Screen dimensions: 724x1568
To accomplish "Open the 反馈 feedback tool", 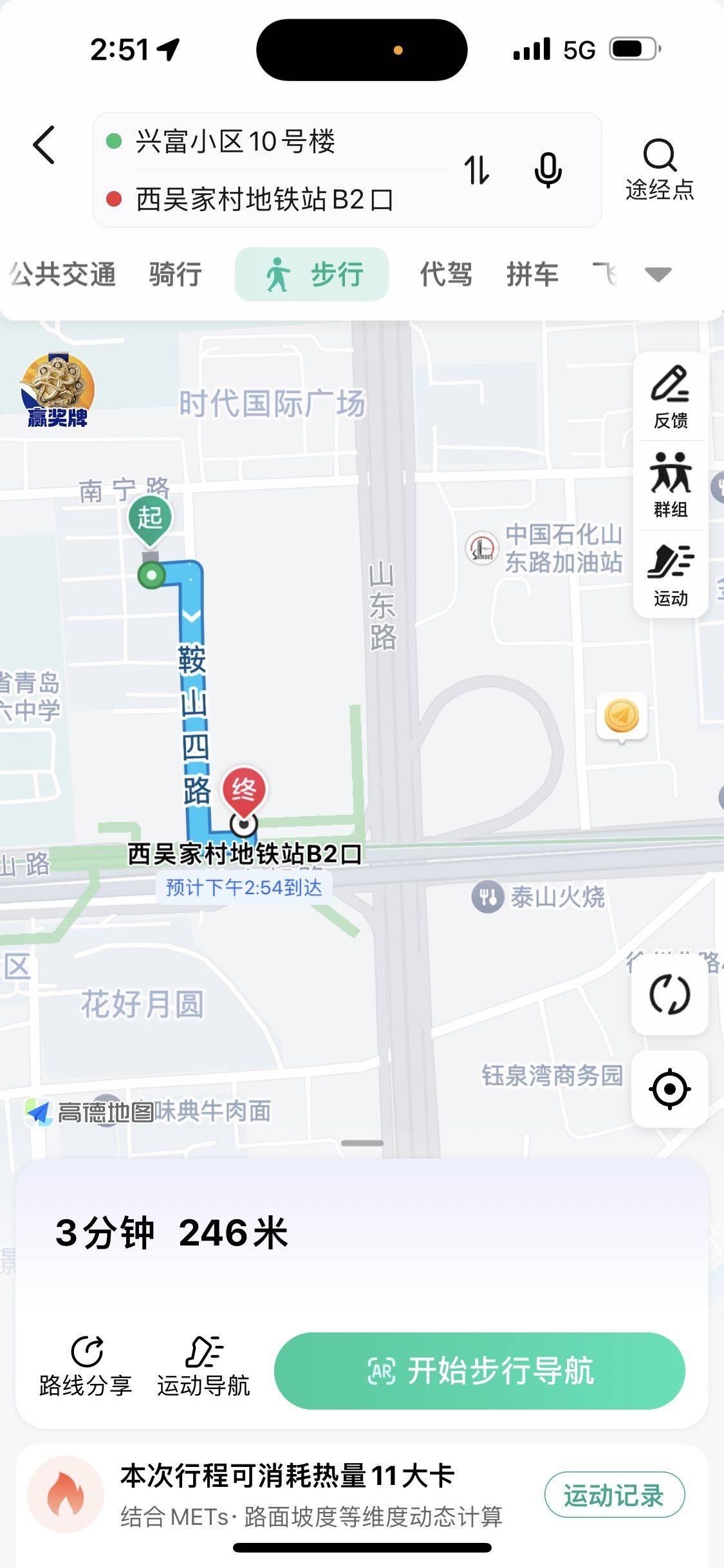I will [671, 397].
